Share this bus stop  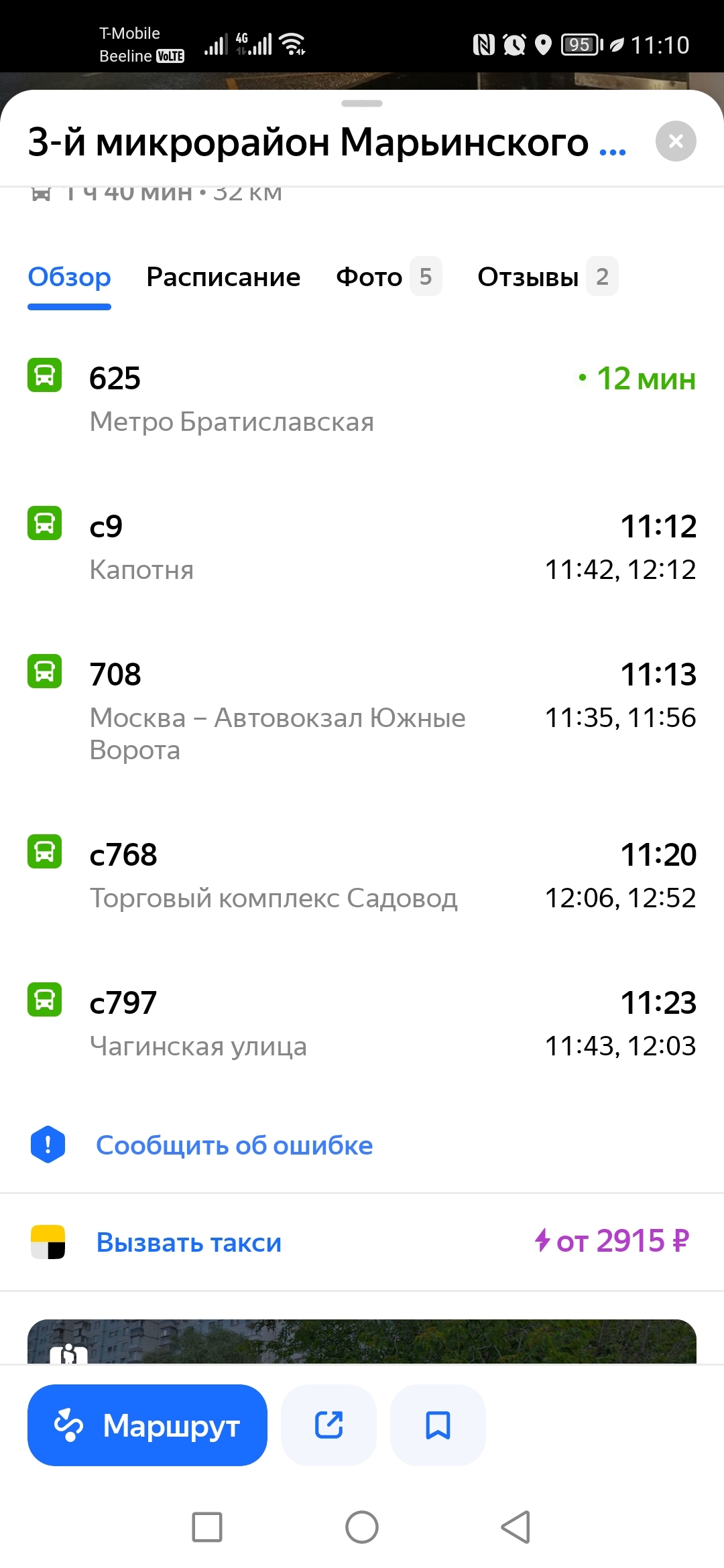pos(328,1425)
